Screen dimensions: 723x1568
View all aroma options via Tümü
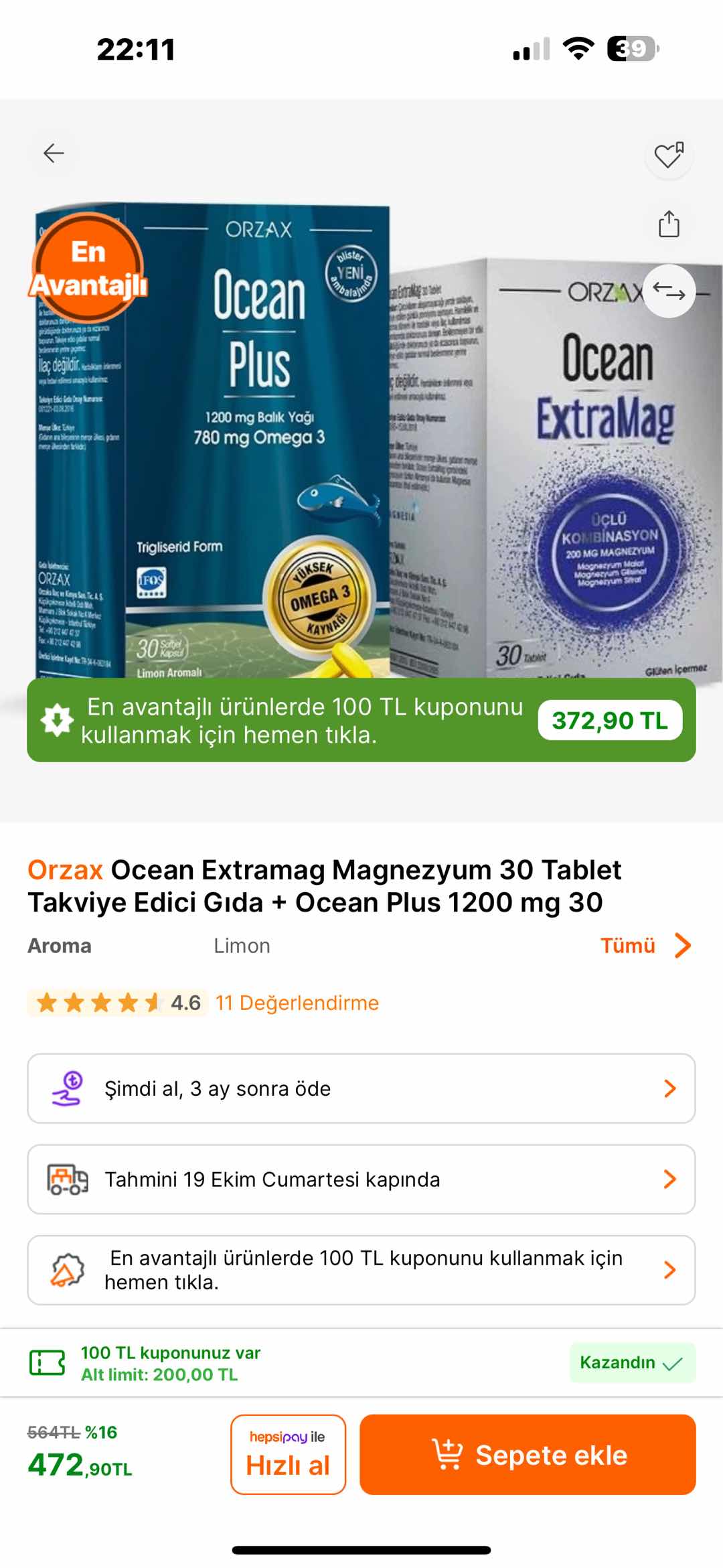tap(645, 946)
